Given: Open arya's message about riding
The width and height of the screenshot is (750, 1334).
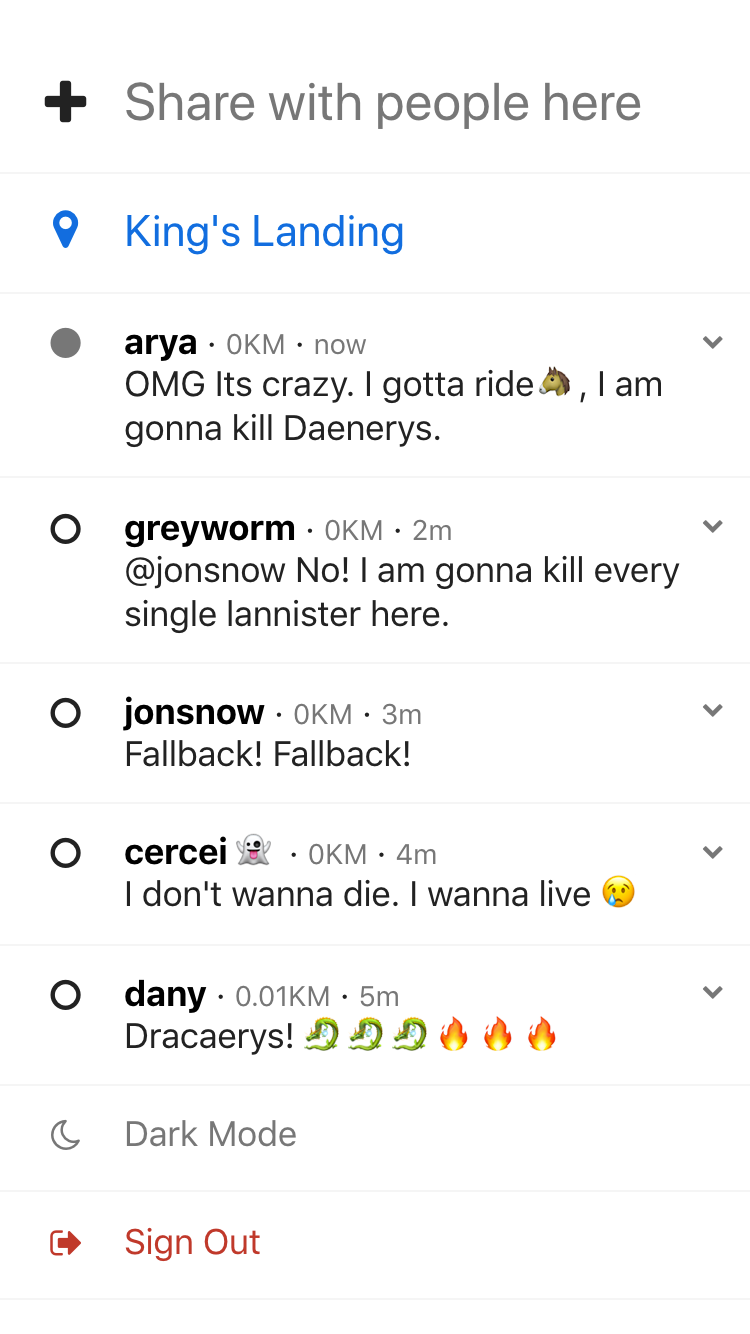Looking at the screenshot, I should 392,407.
